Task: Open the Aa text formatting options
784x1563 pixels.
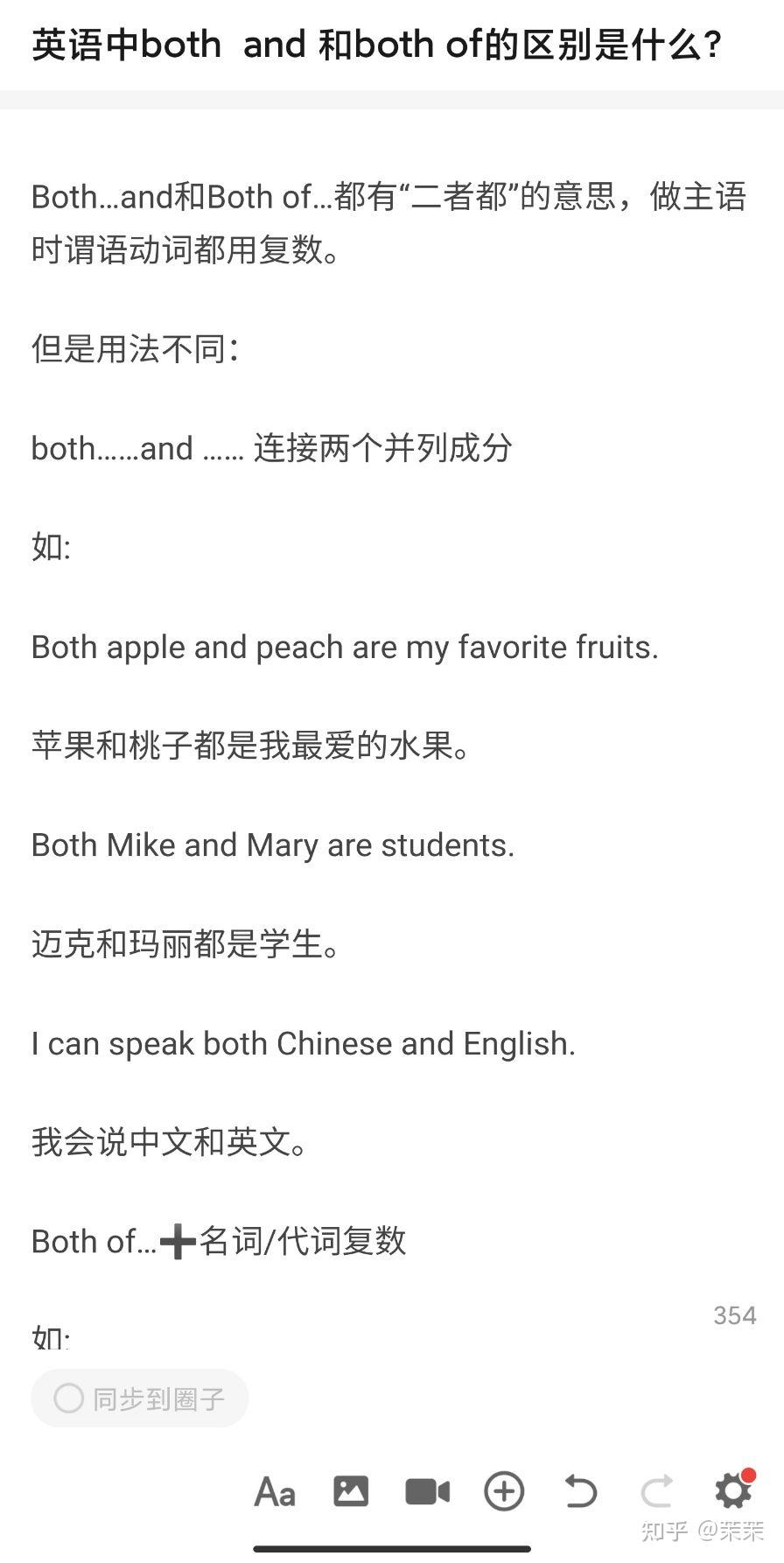Action: click(x=275, y=1491)
